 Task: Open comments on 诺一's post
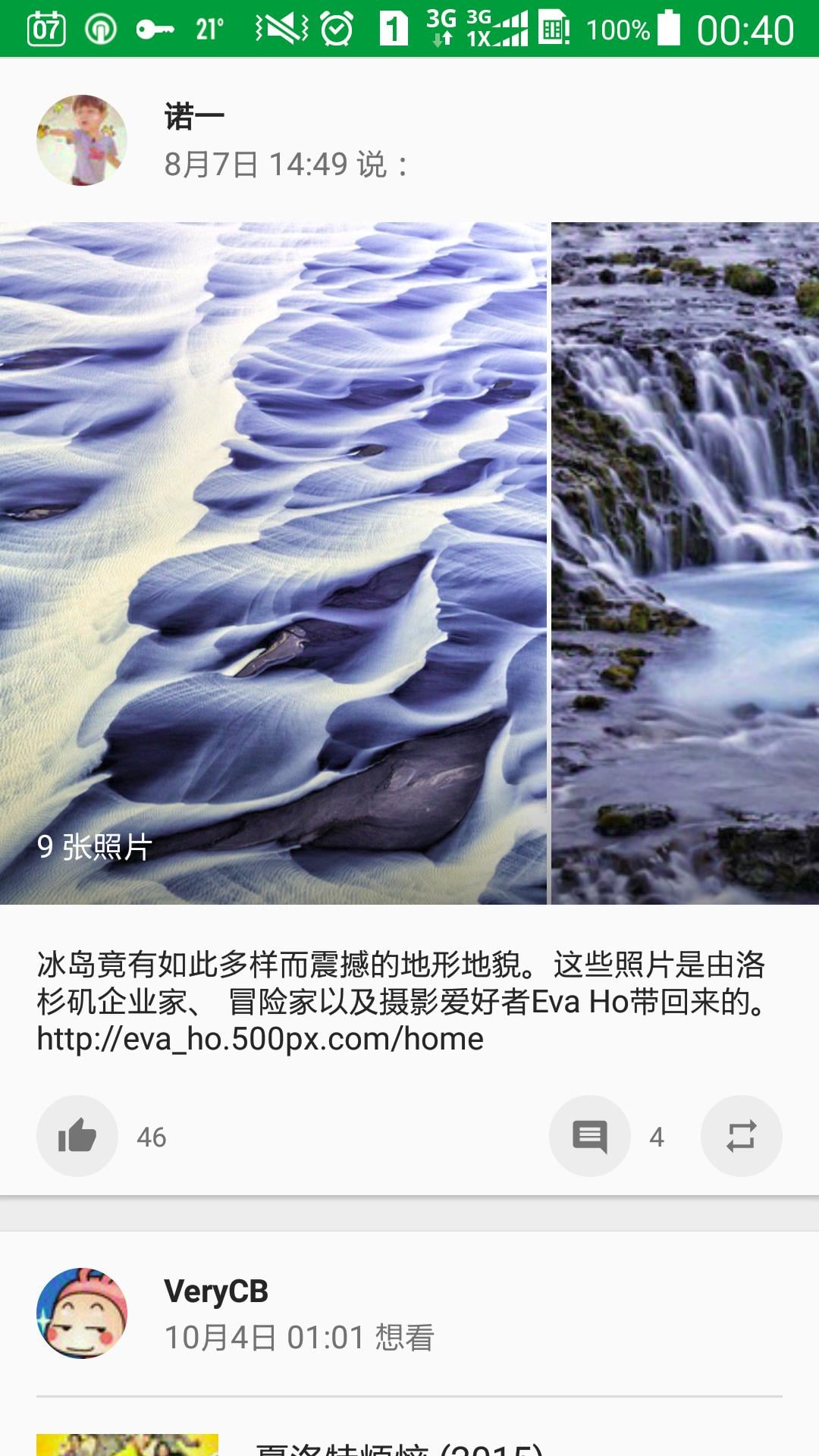point(590,1136)
